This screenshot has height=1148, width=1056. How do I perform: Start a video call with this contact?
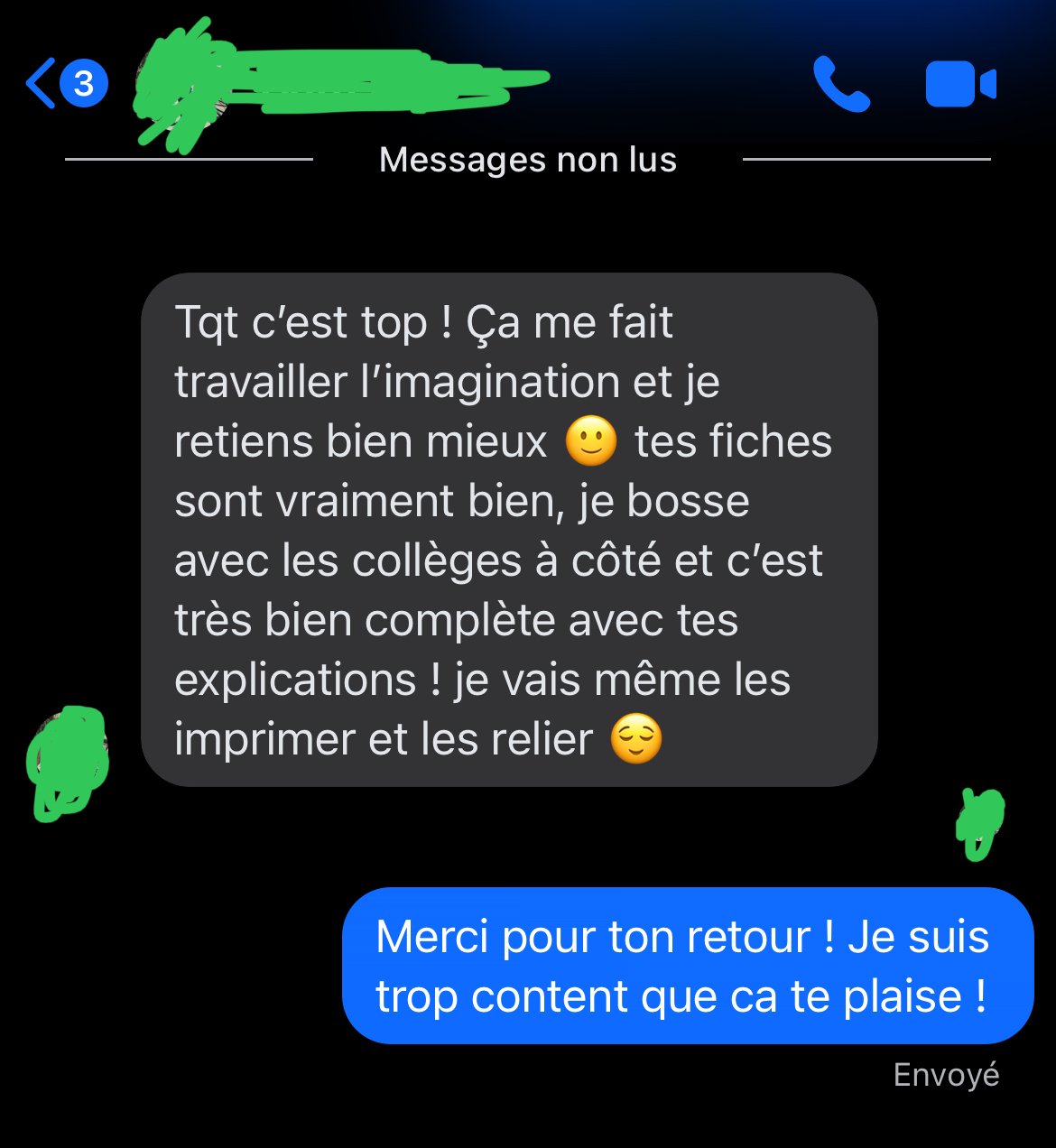(x=960, y=84)
